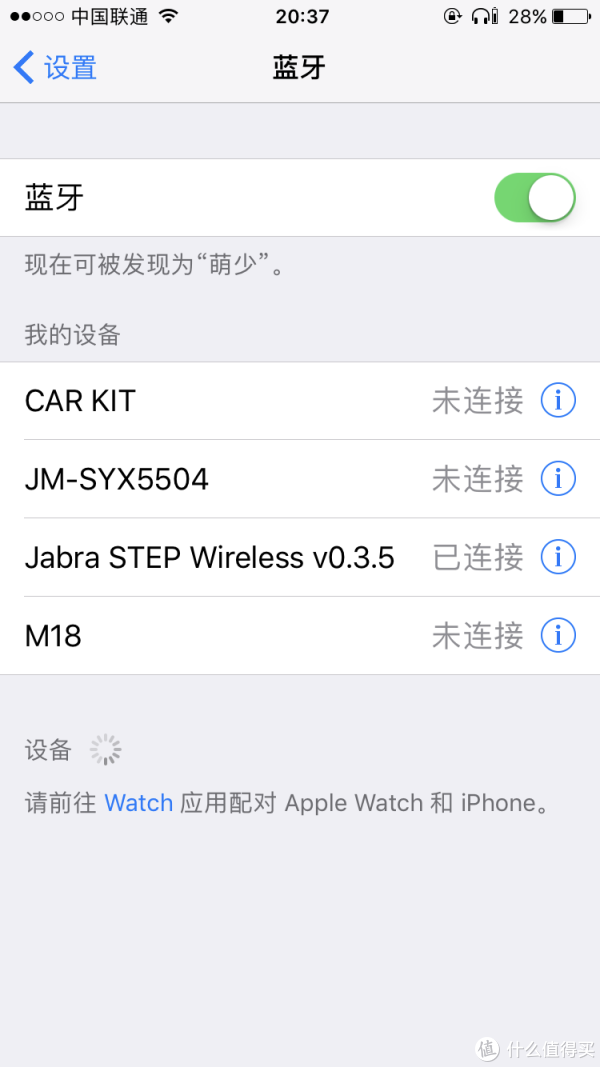
Task: Open info for CAR KIT
Action: pos(558,401)
